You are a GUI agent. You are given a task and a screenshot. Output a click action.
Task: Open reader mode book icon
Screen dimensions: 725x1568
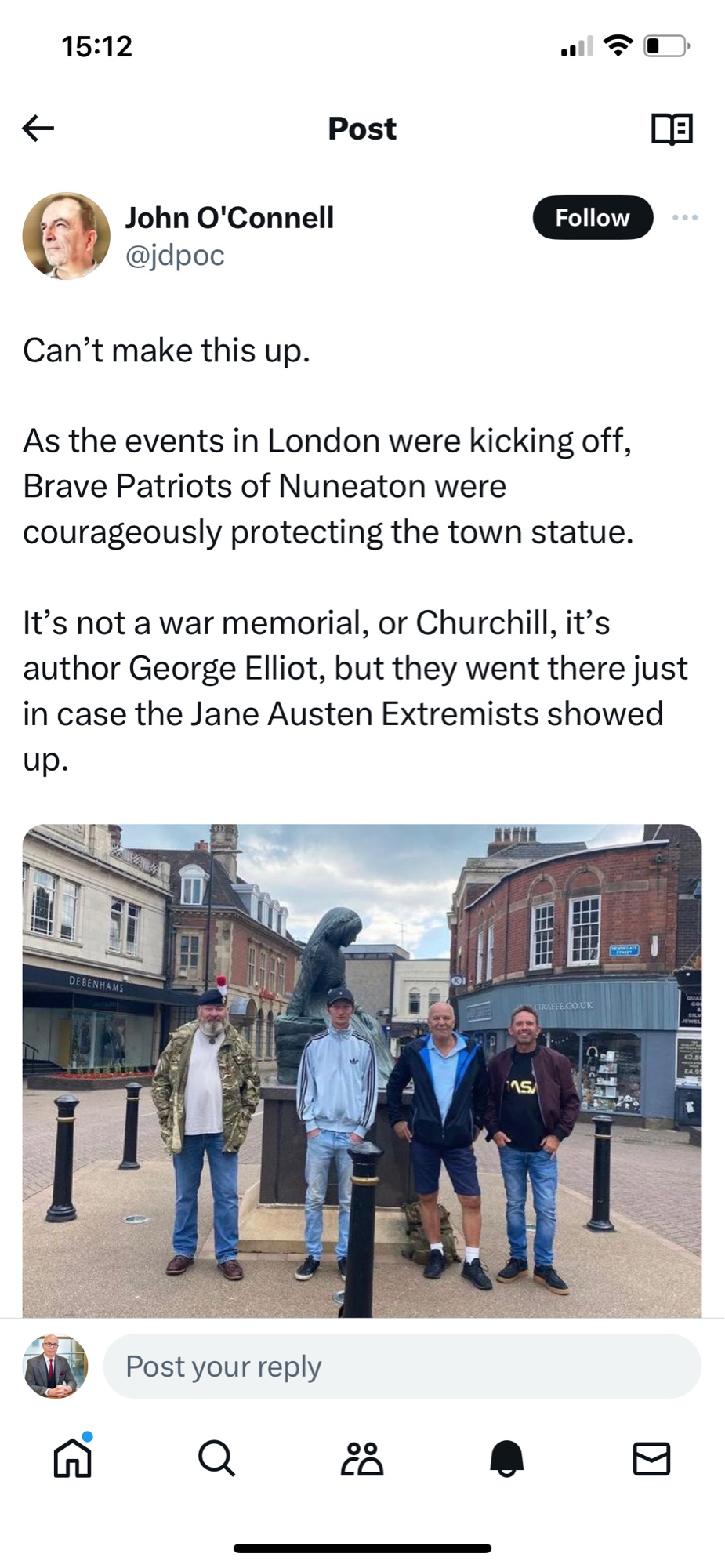click(x=672, y=129)
